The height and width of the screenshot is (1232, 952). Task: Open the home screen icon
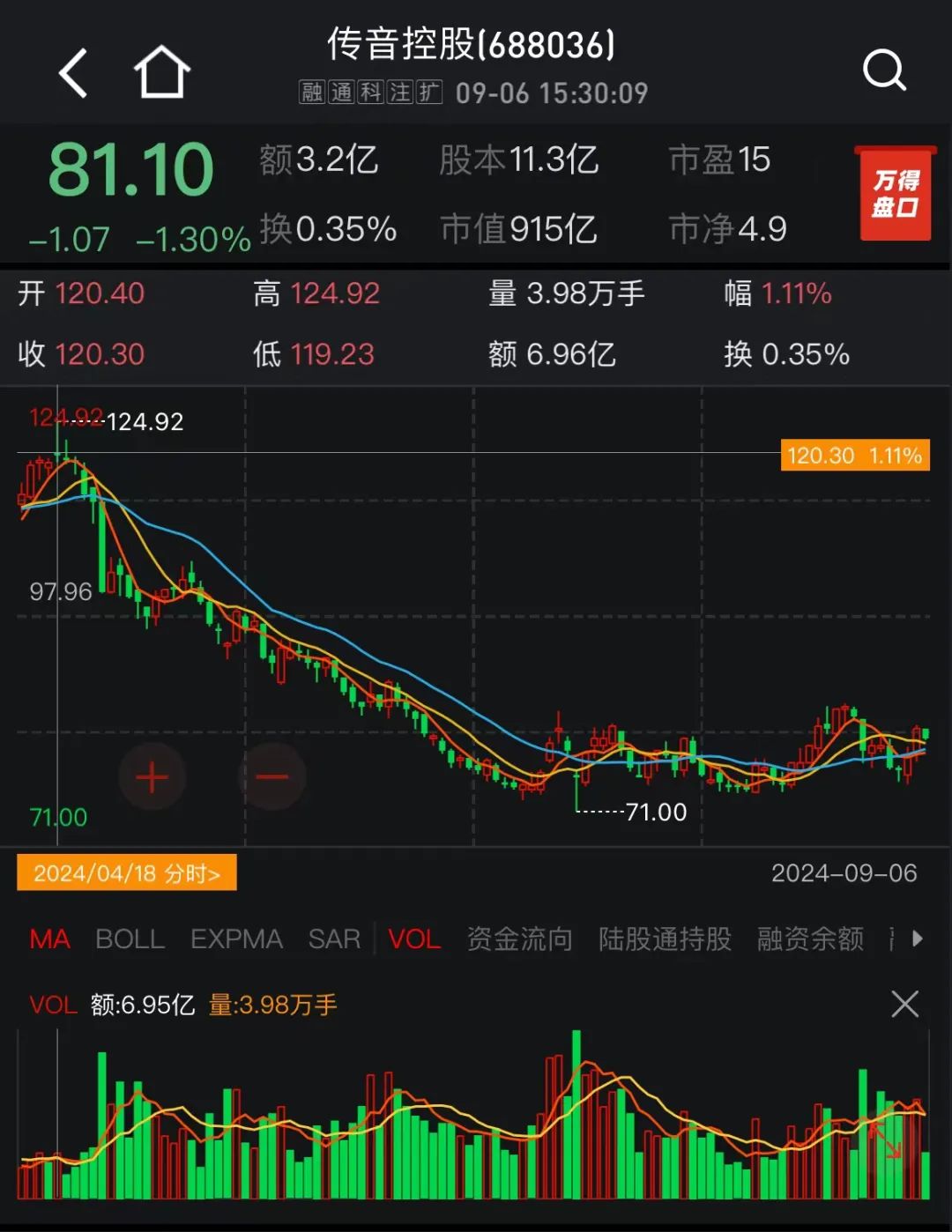click(x=160, y=71)
